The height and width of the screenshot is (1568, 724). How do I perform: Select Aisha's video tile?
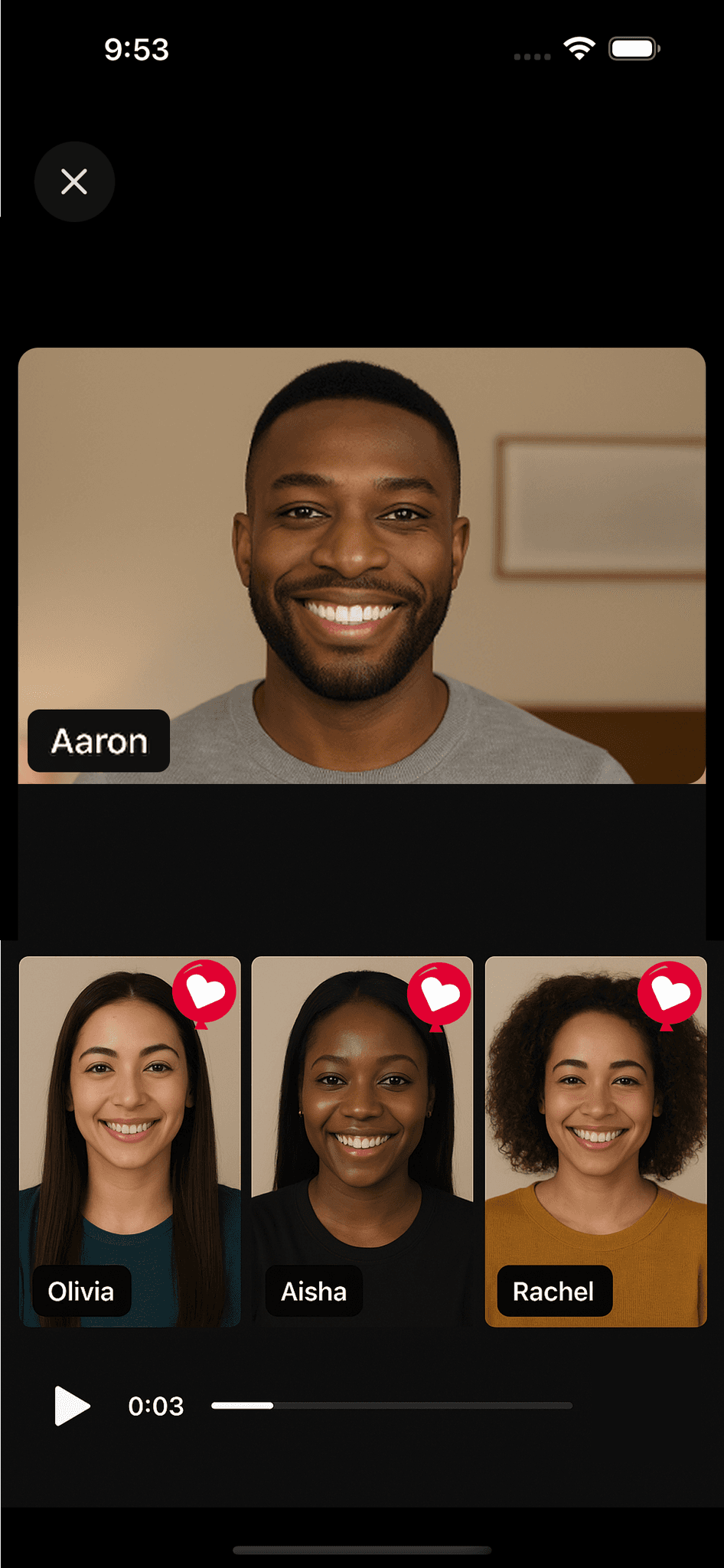pyautogui.click(x=362, y=1142)
